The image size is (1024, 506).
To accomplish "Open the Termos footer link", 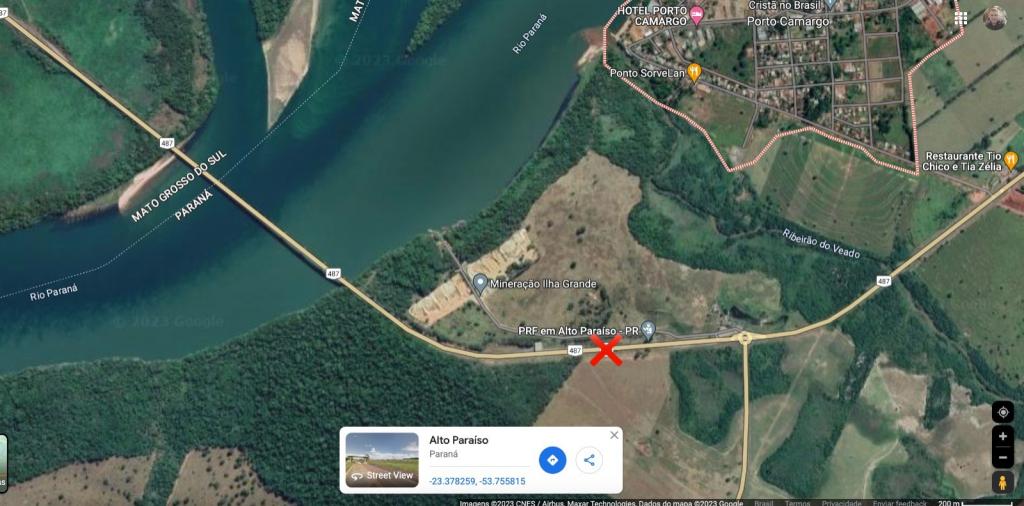I will [x=797, y=502].
